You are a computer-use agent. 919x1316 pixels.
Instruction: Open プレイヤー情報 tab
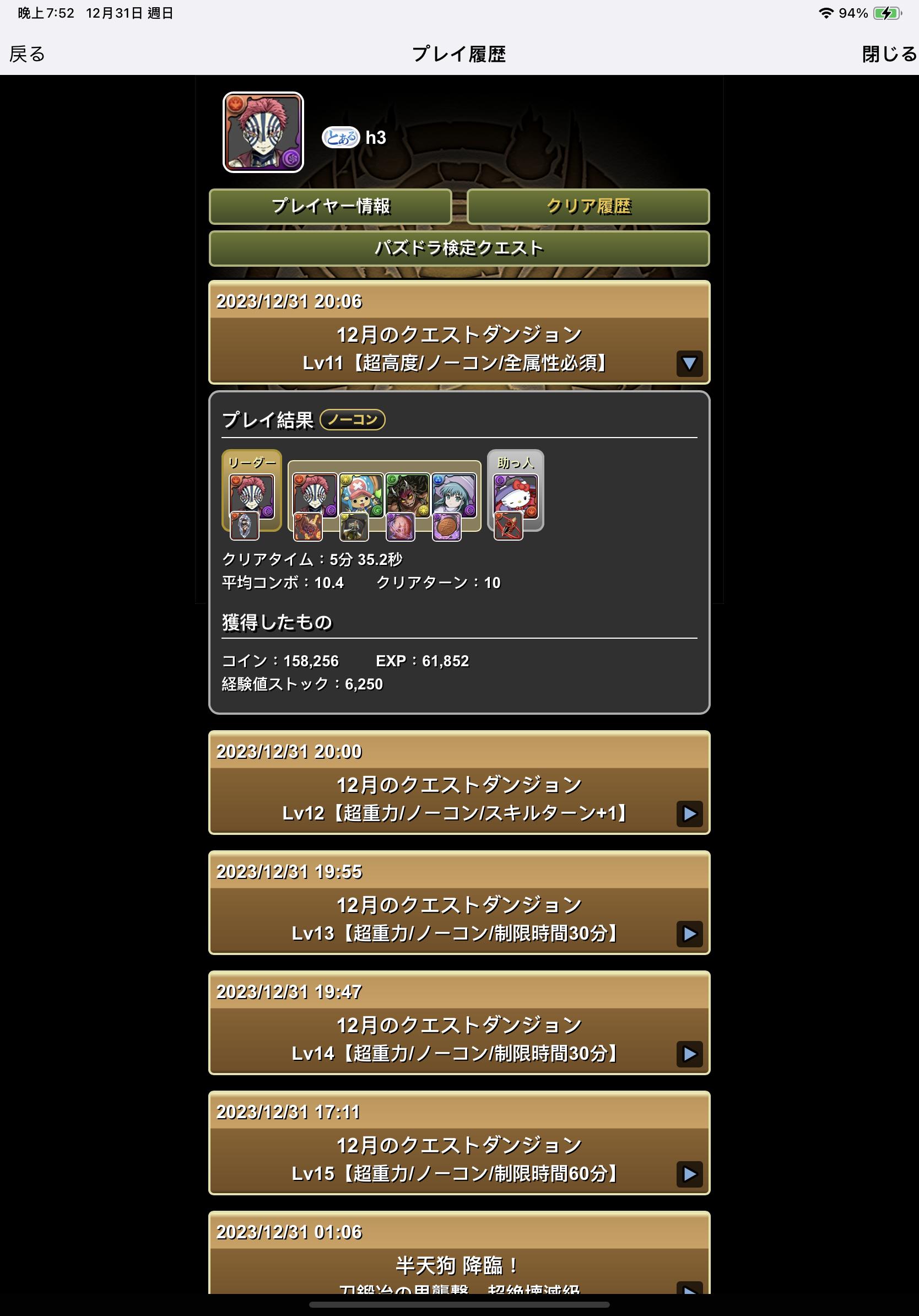point(330,206)
